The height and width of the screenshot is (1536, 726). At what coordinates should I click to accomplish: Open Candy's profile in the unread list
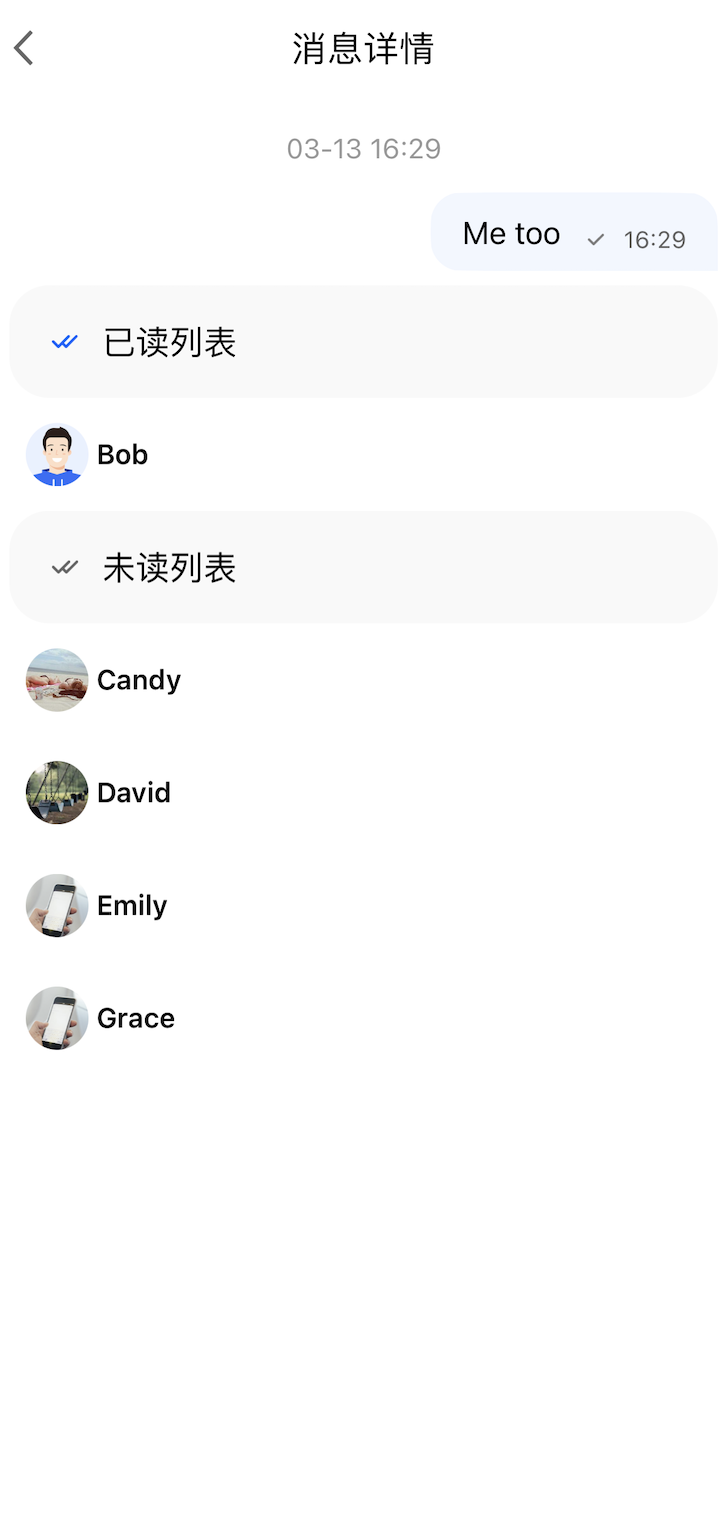point(138,680)
